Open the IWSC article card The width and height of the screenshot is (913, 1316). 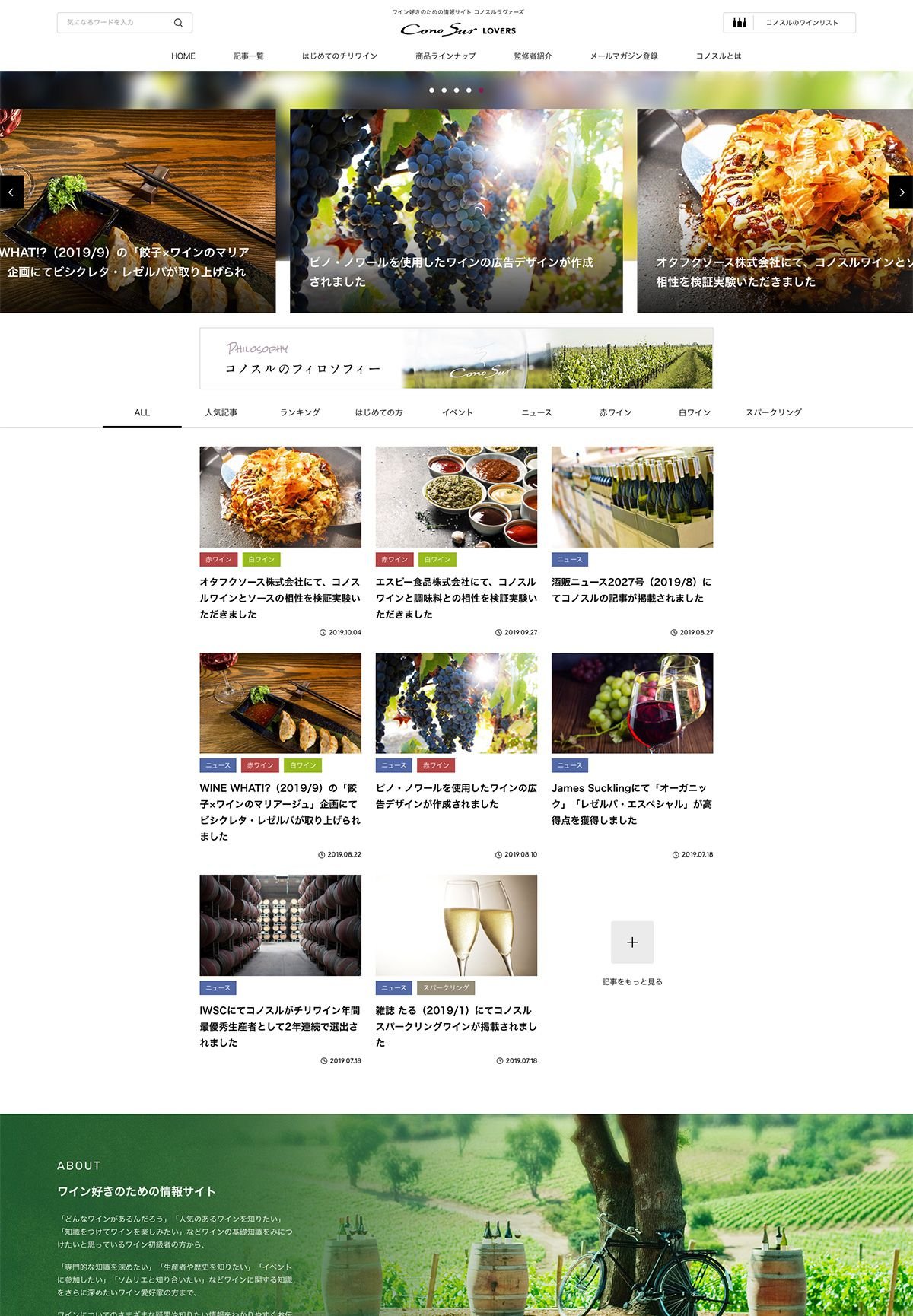(x=280, y=1025)
